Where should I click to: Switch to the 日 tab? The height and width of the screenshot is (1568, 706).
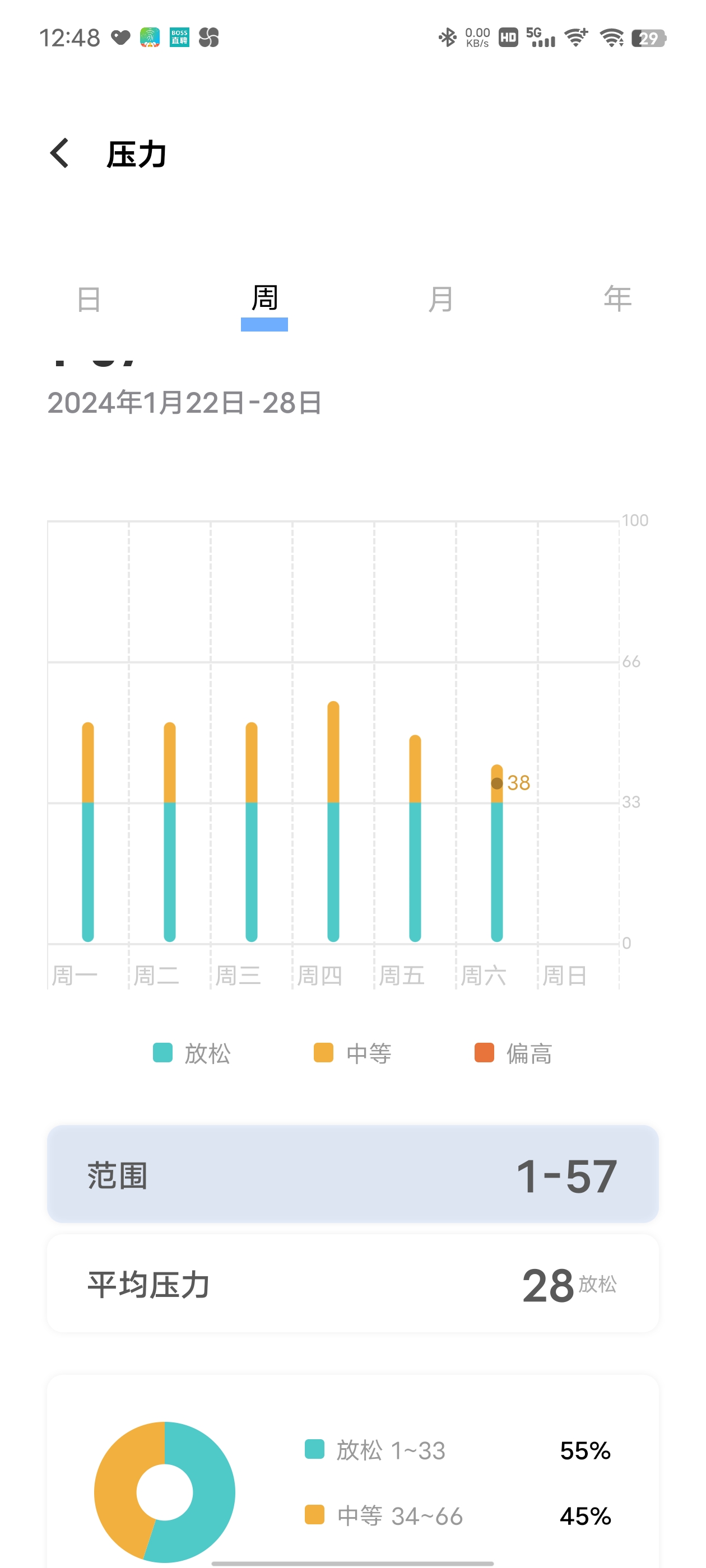[89, 300]
